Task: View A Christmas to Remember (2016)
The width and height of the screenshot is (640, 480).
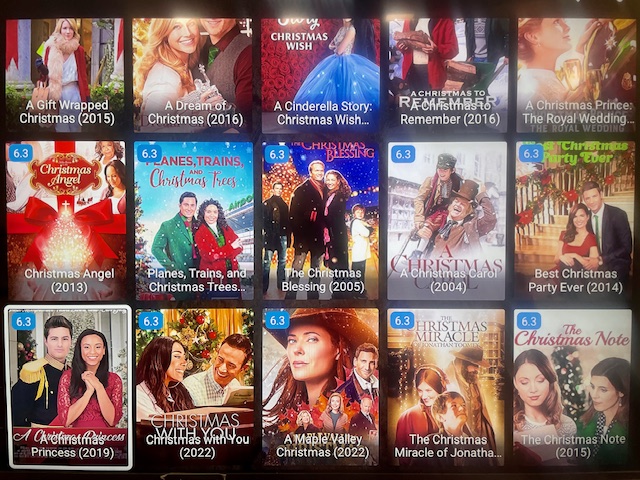Action: (x=447, y=75)
